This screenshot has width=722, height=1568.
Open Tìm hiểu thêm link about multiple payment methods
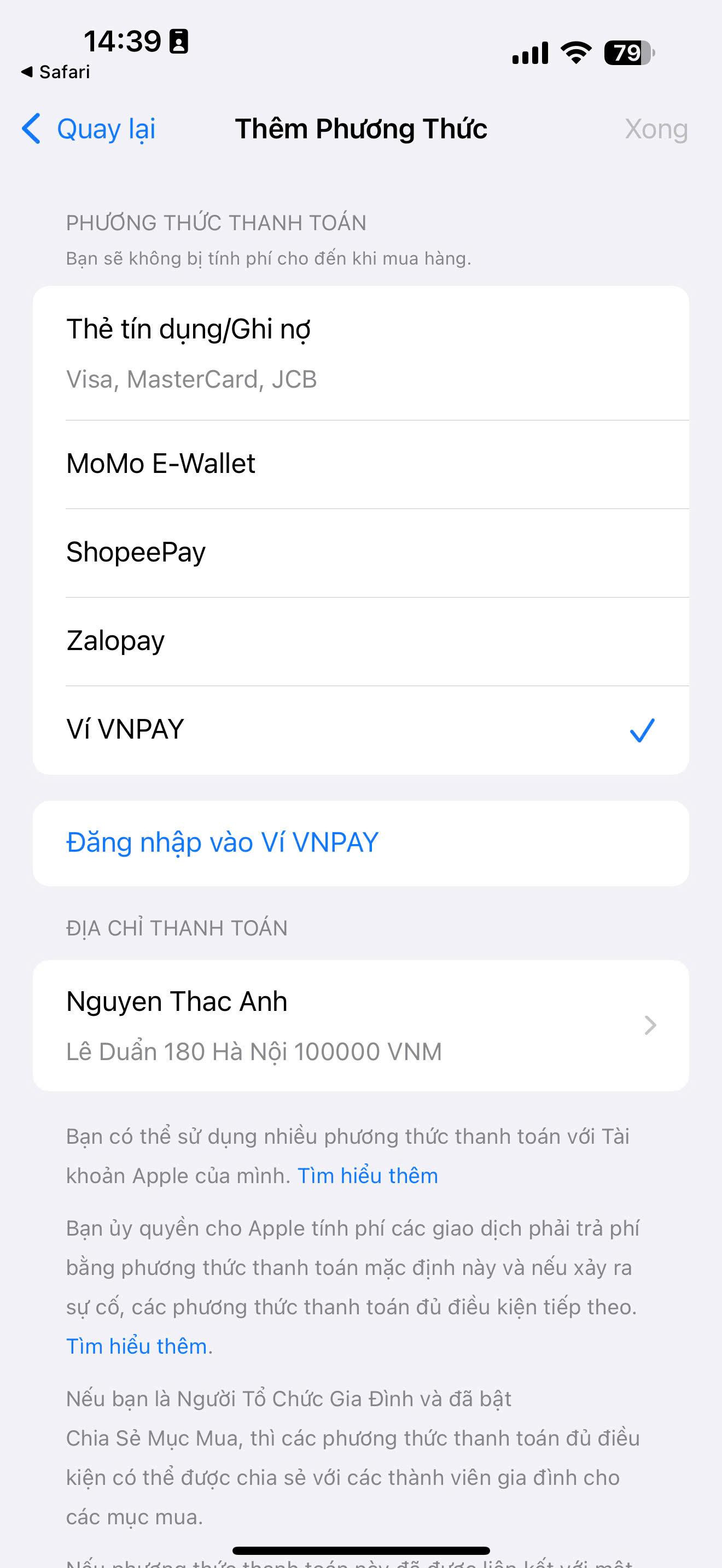368,1175
